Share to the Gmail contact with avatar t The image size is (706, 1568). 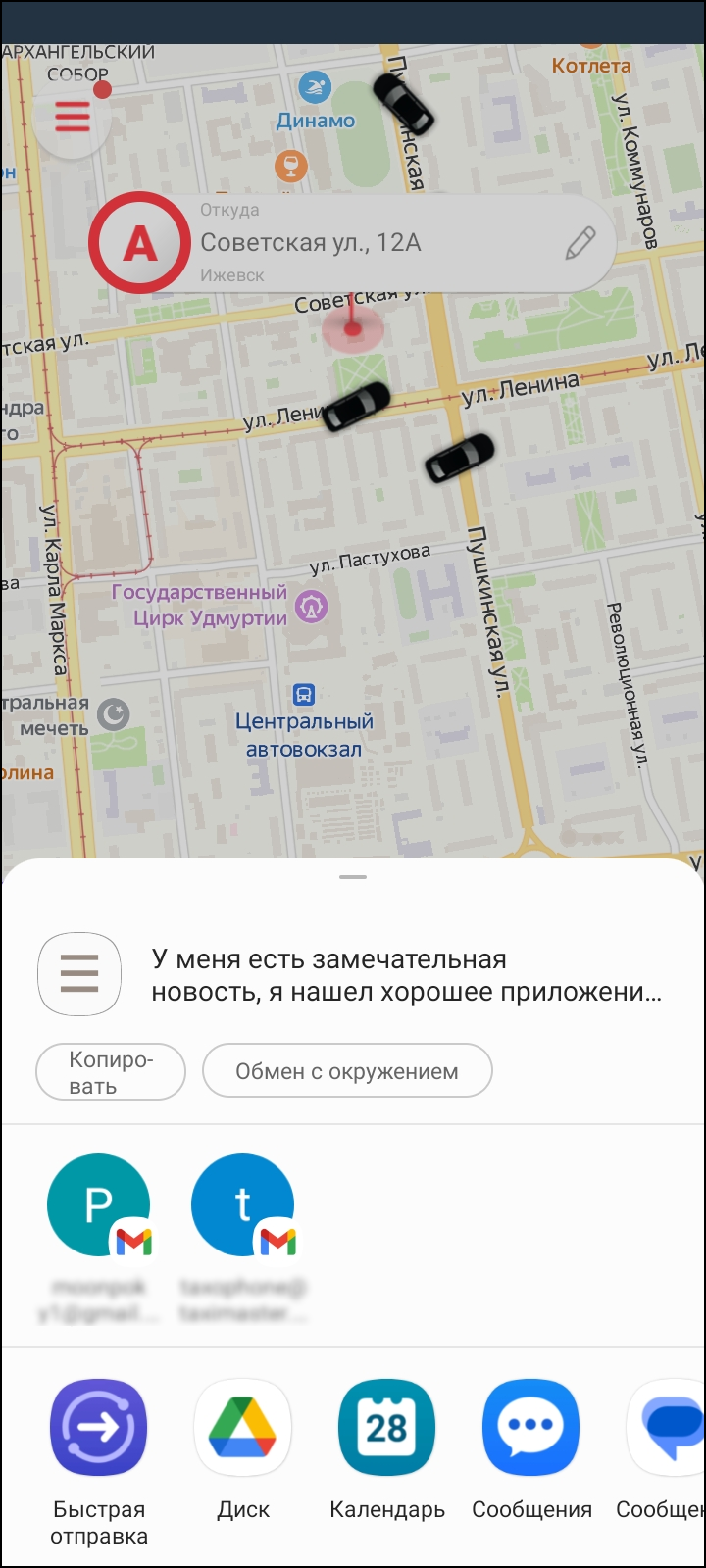pos(243,1205)
